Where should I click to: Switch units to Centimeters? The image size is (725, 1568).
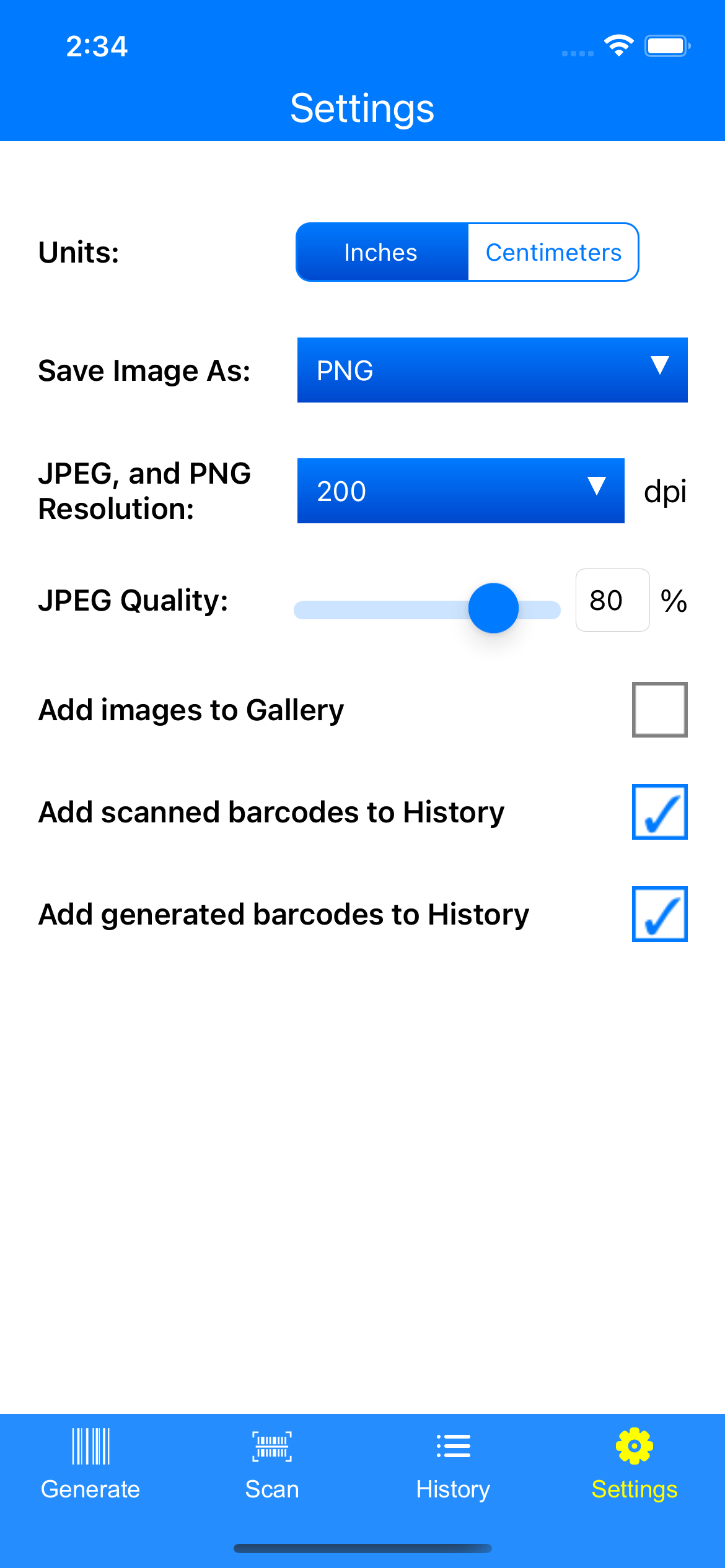pyautogui.click(x=553, y=253)
